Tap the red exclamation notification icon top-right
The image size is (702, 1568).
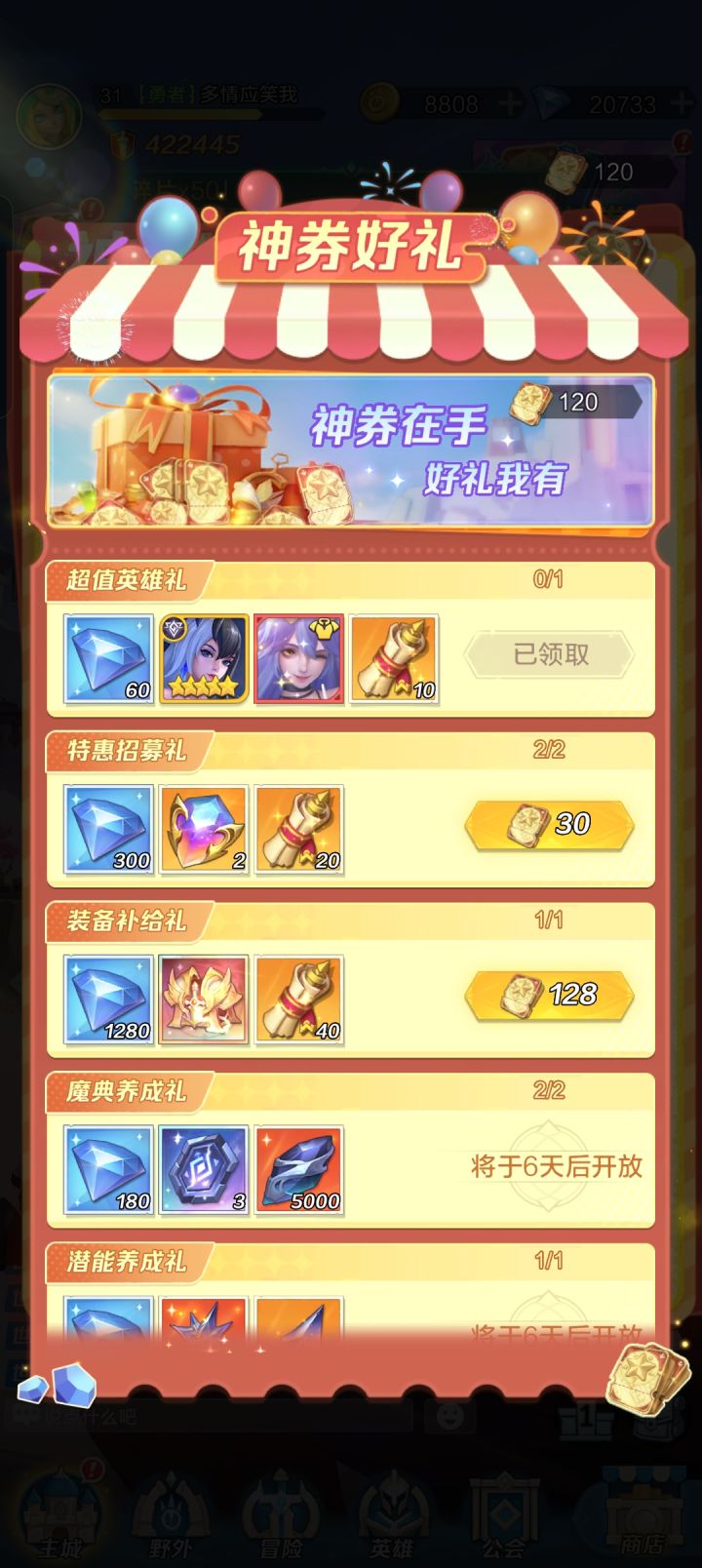682,144
